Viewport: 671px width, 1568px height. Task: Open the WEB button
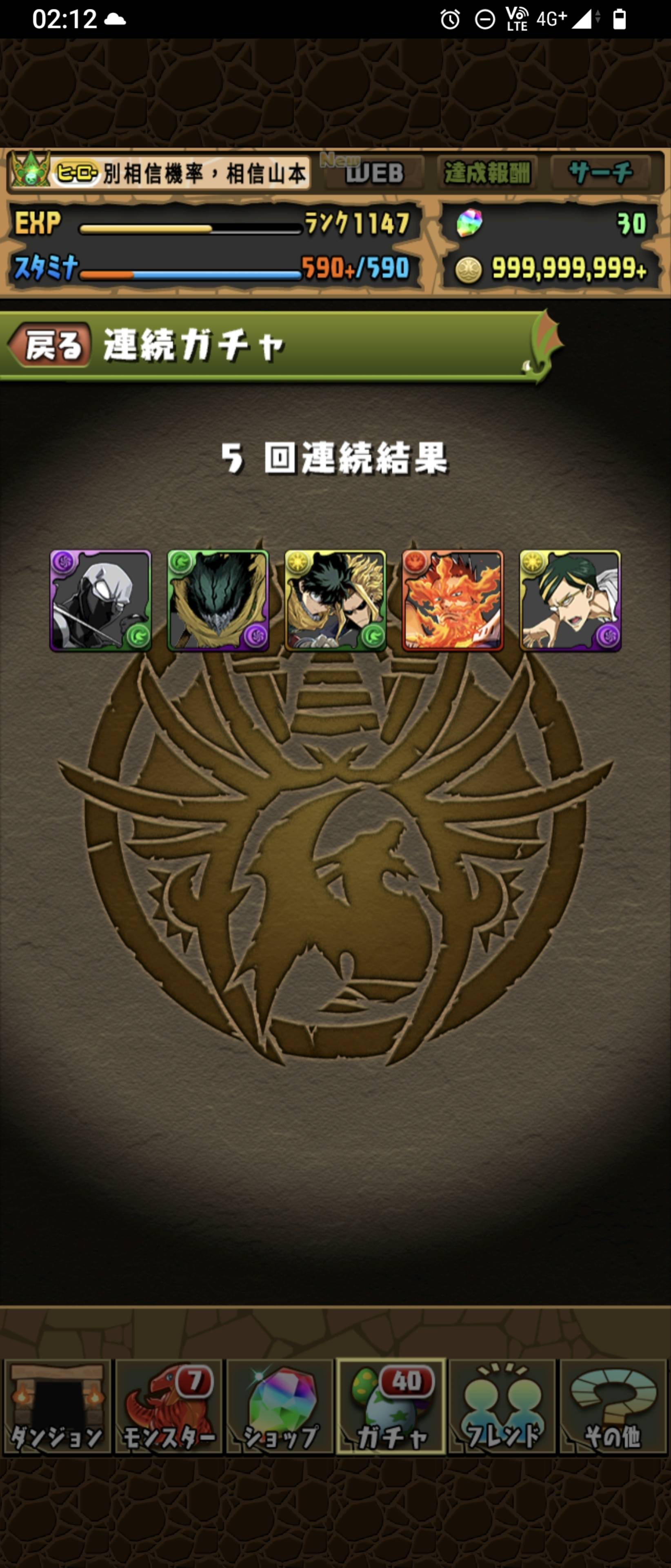point(373,174)
